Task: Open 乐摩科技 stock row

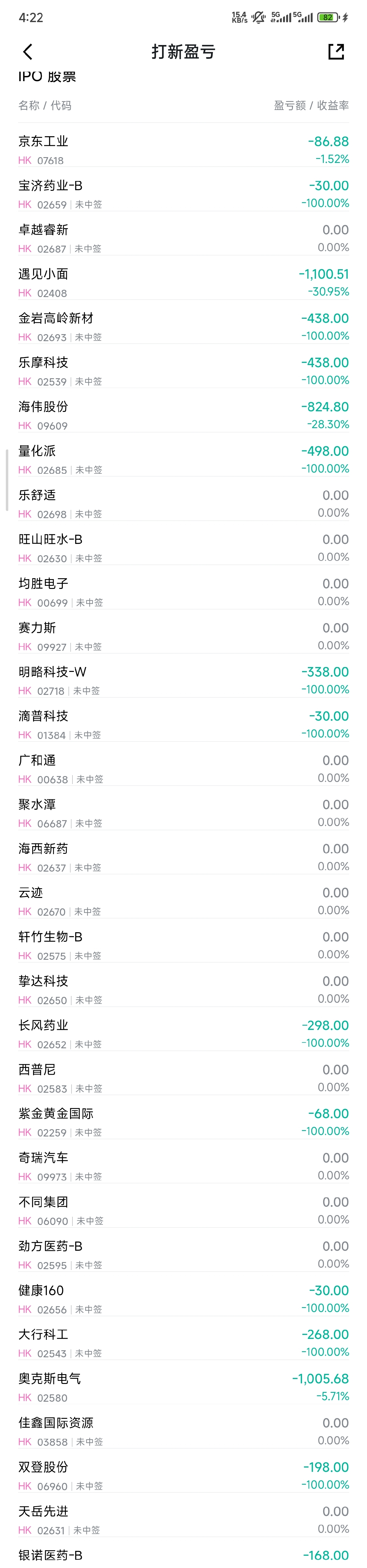Action: 183,371
